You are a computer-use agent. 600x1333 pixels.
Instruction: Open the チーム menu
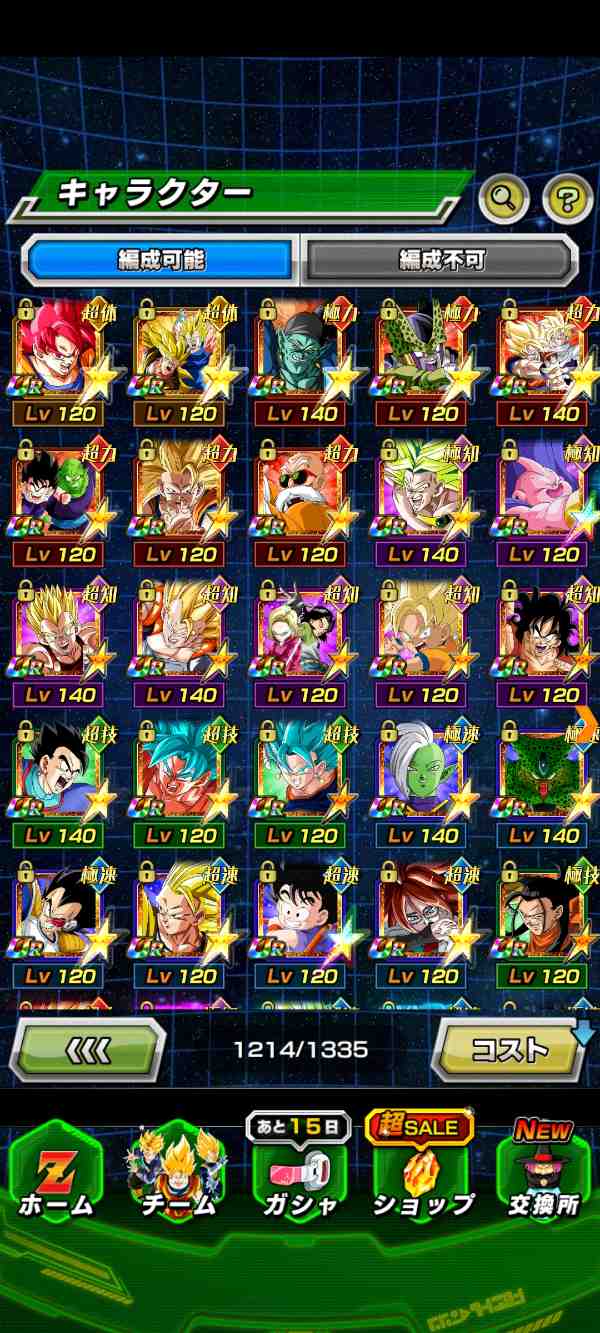click(x=177, y=1180)
